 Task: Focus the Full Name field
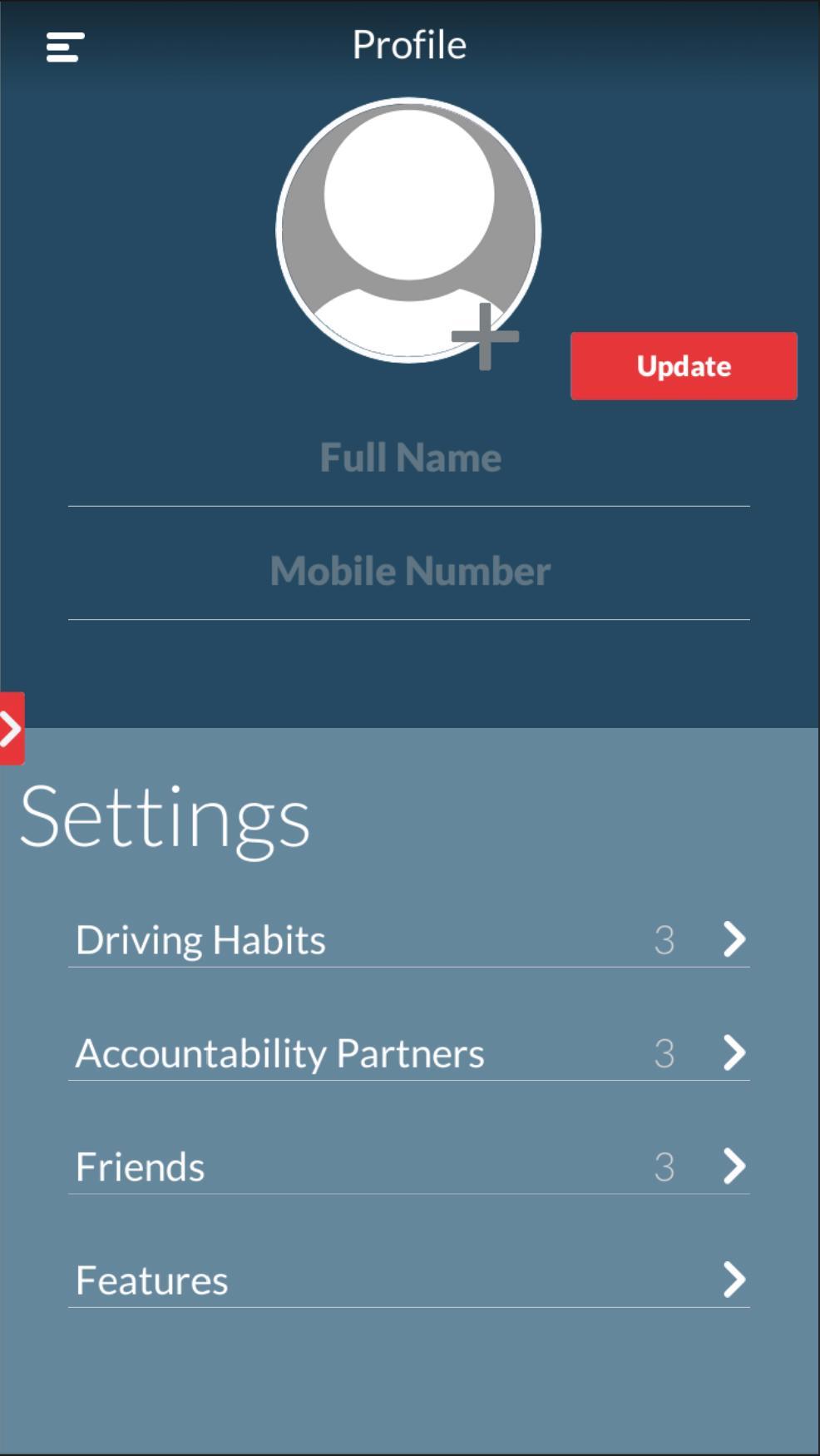409,458
